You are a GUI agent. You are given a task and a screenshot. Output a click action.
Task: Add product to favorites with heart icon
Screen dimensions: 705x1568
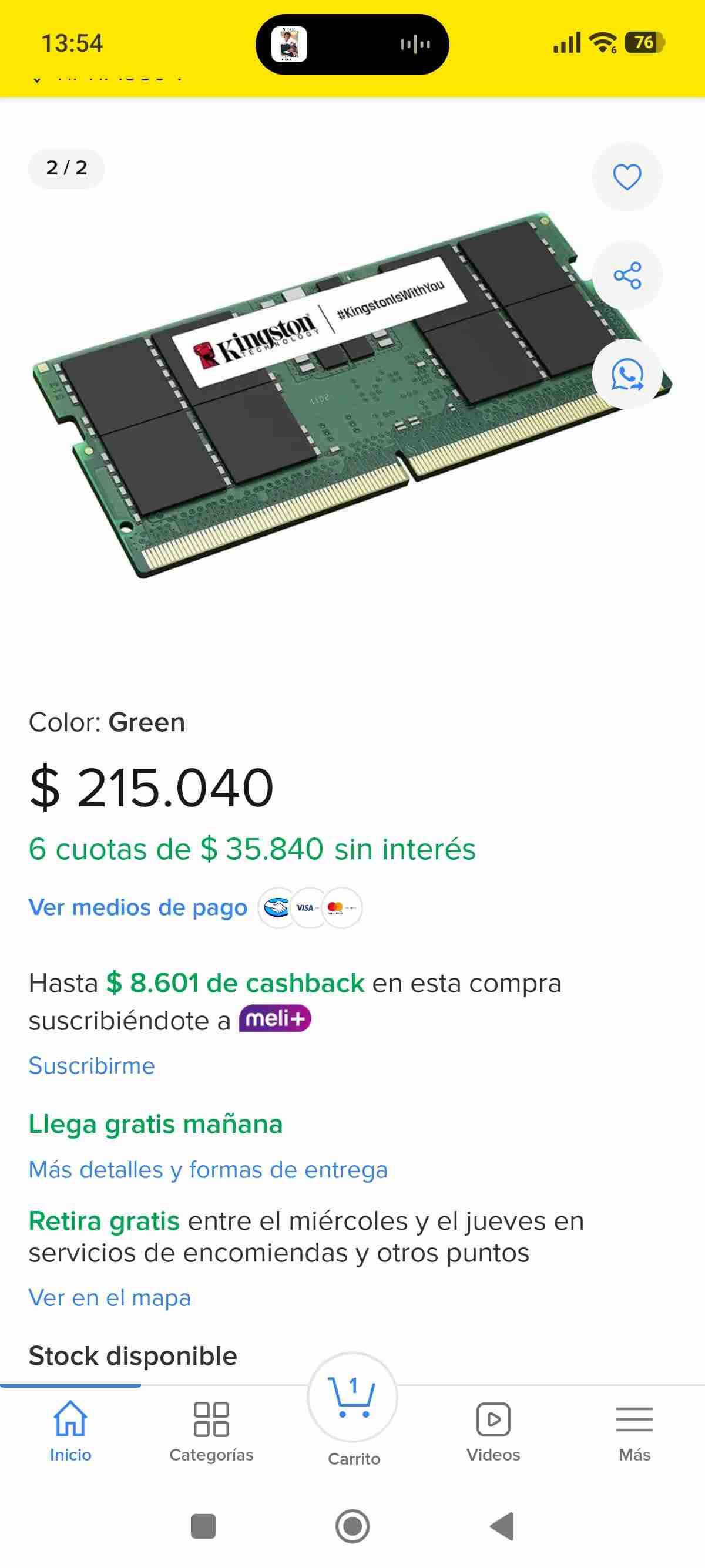click(x=627, y=177)
